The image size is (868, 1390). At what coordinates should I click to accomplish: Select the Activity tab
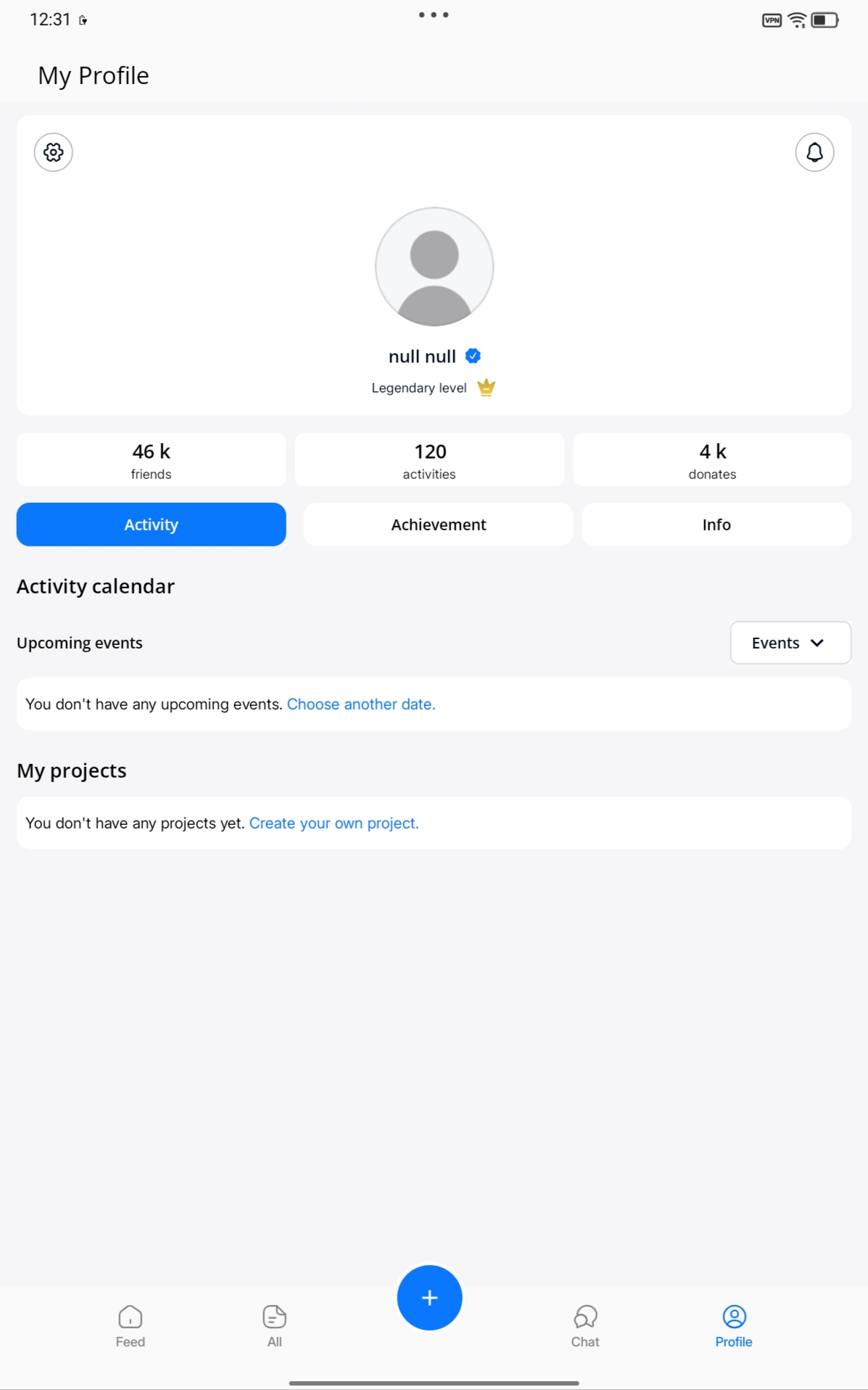click(151, 525)
